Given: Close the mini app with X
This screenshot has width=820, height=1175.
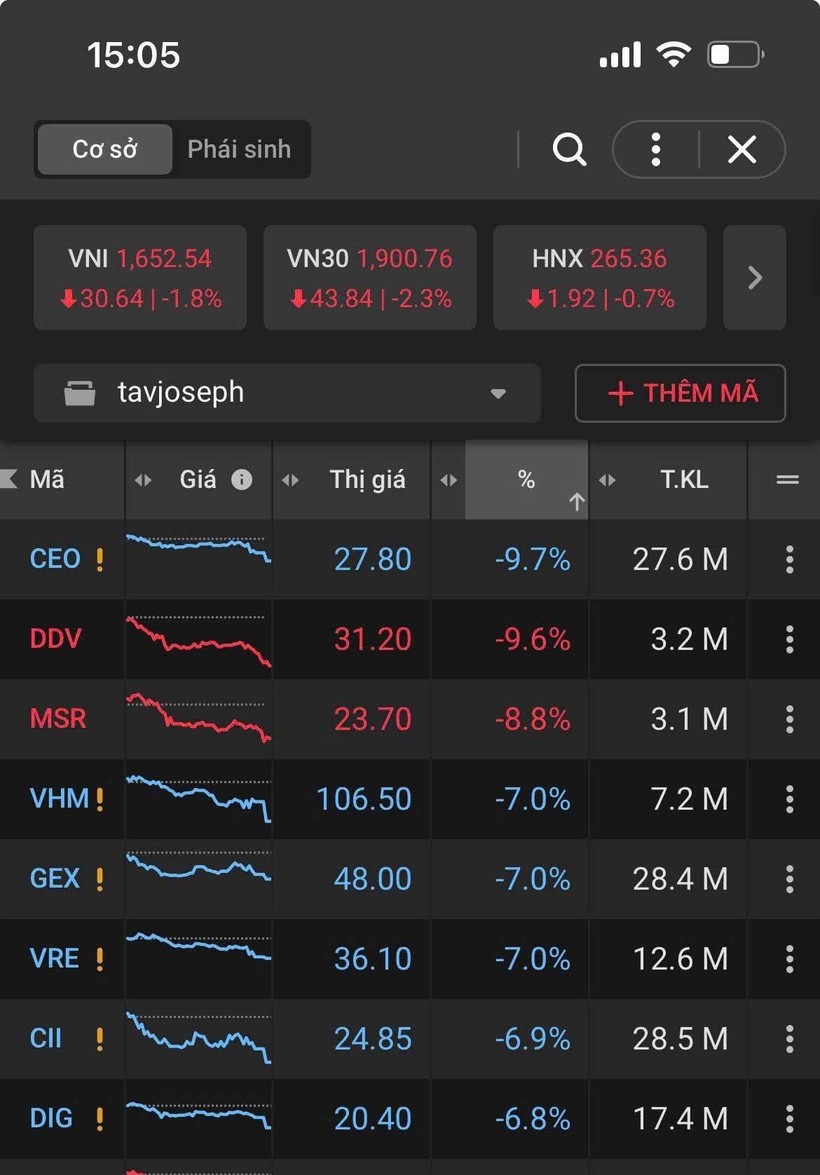Looking at the screenshot, I should pos(742,150).
